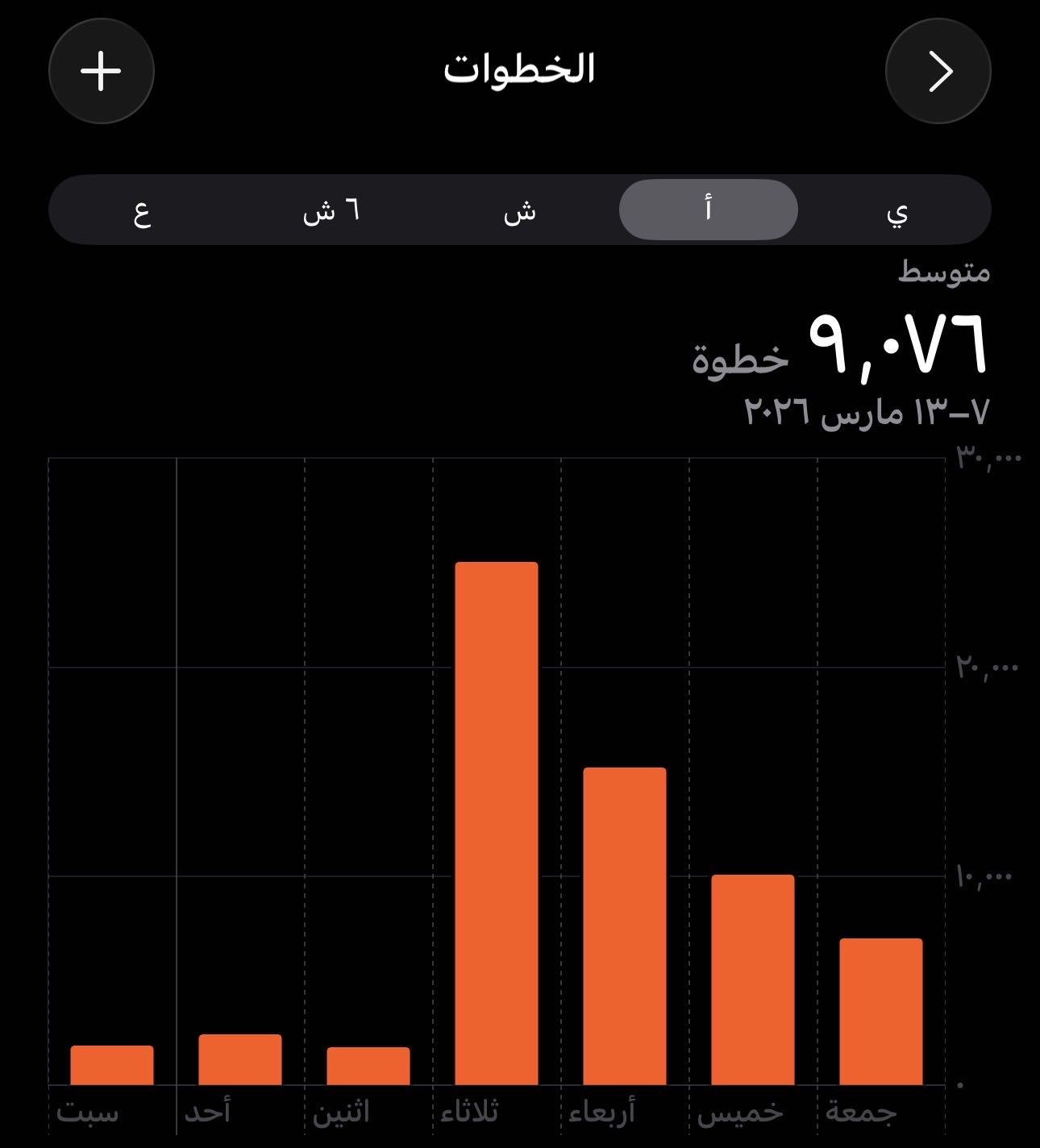Image resolution: width=1040 pixels, height=1148 pixels.
Task: Select the Monday (اثنين) bar in the chart
Action: pos(368,1066)
